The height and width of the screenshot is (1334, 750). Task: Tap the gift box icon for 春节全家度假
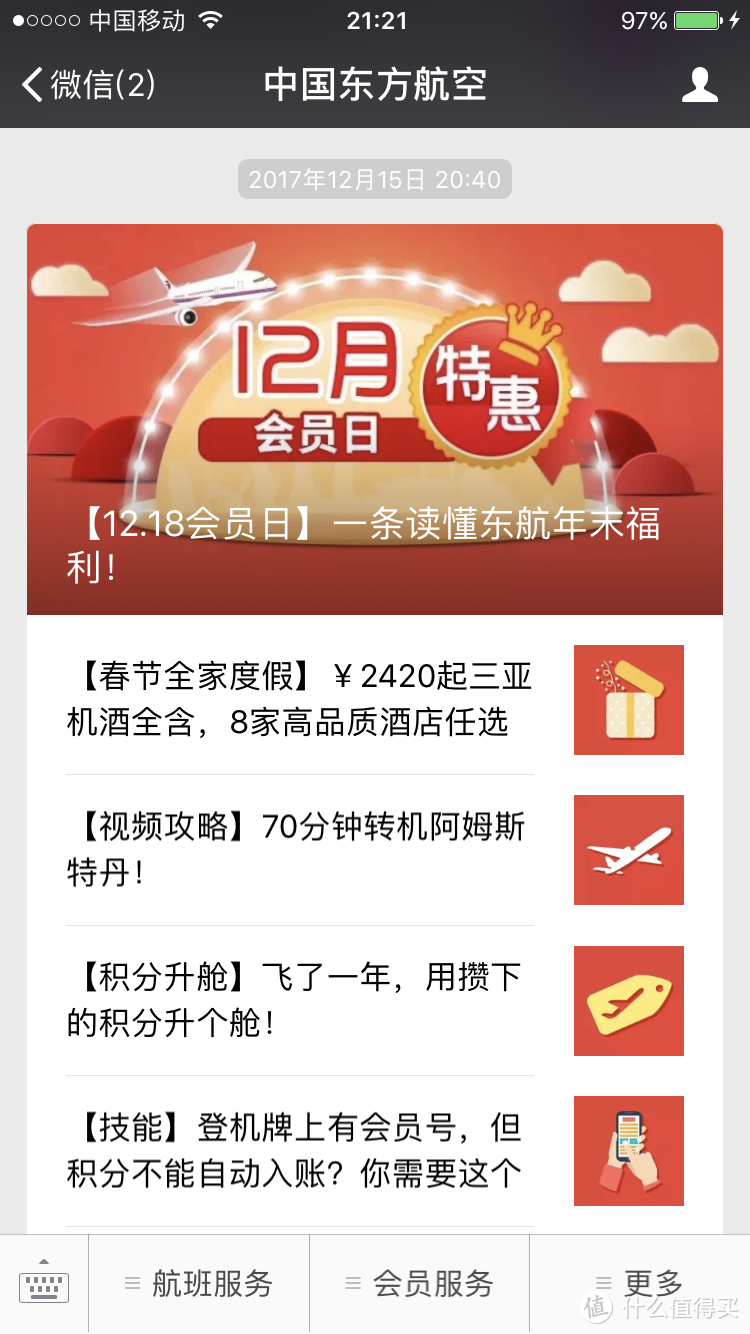628,700
